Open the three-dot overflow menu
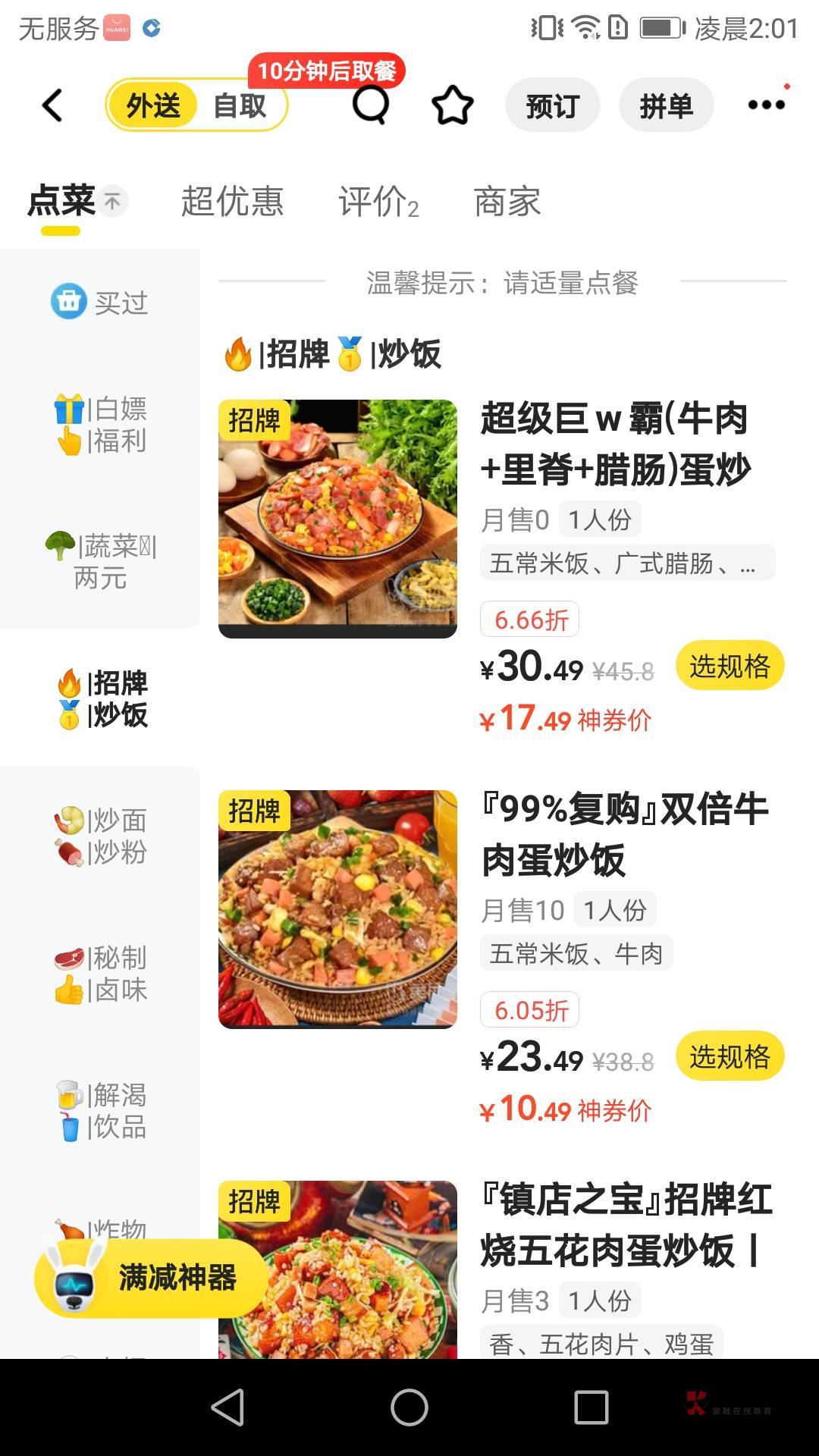 click(x=767, y=105)
